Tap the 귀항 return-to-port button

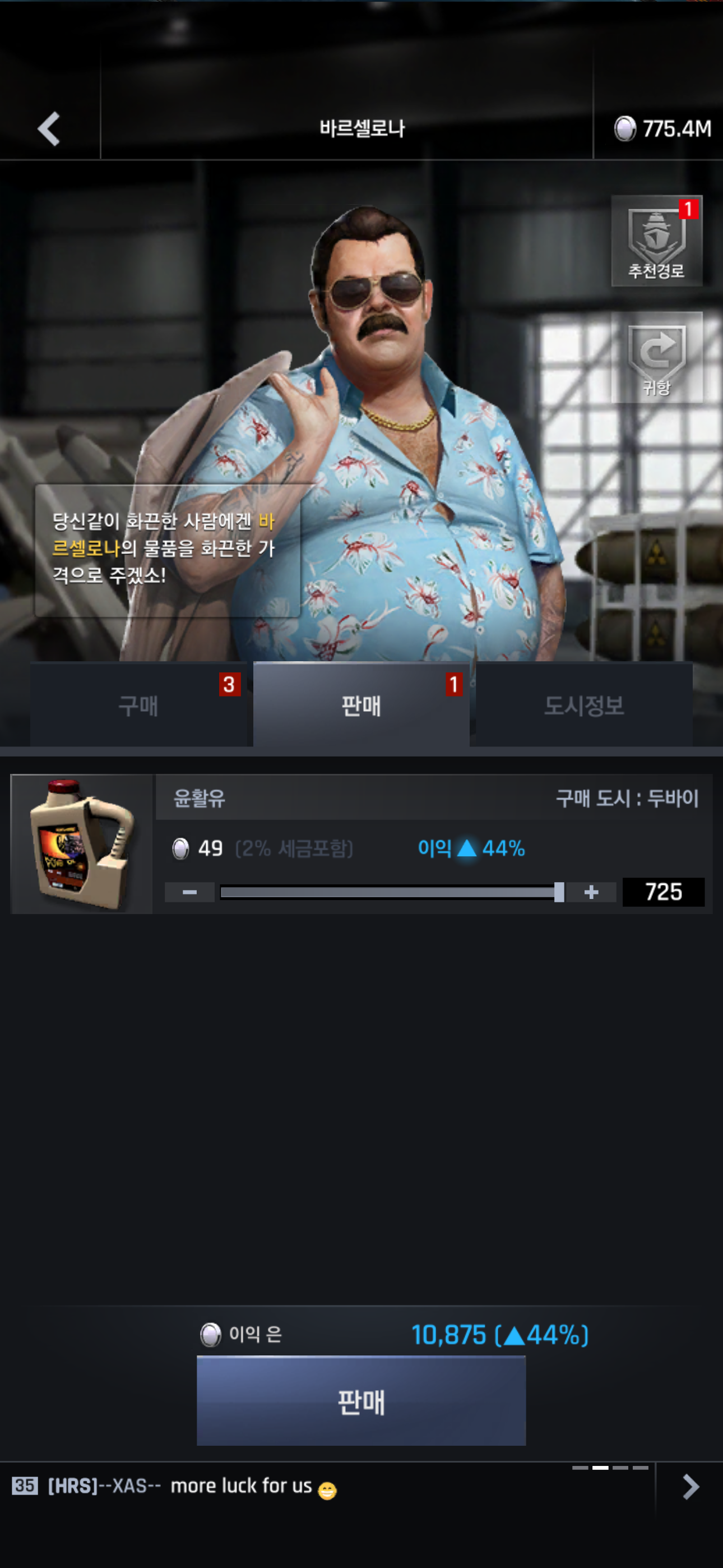(656, 358)
